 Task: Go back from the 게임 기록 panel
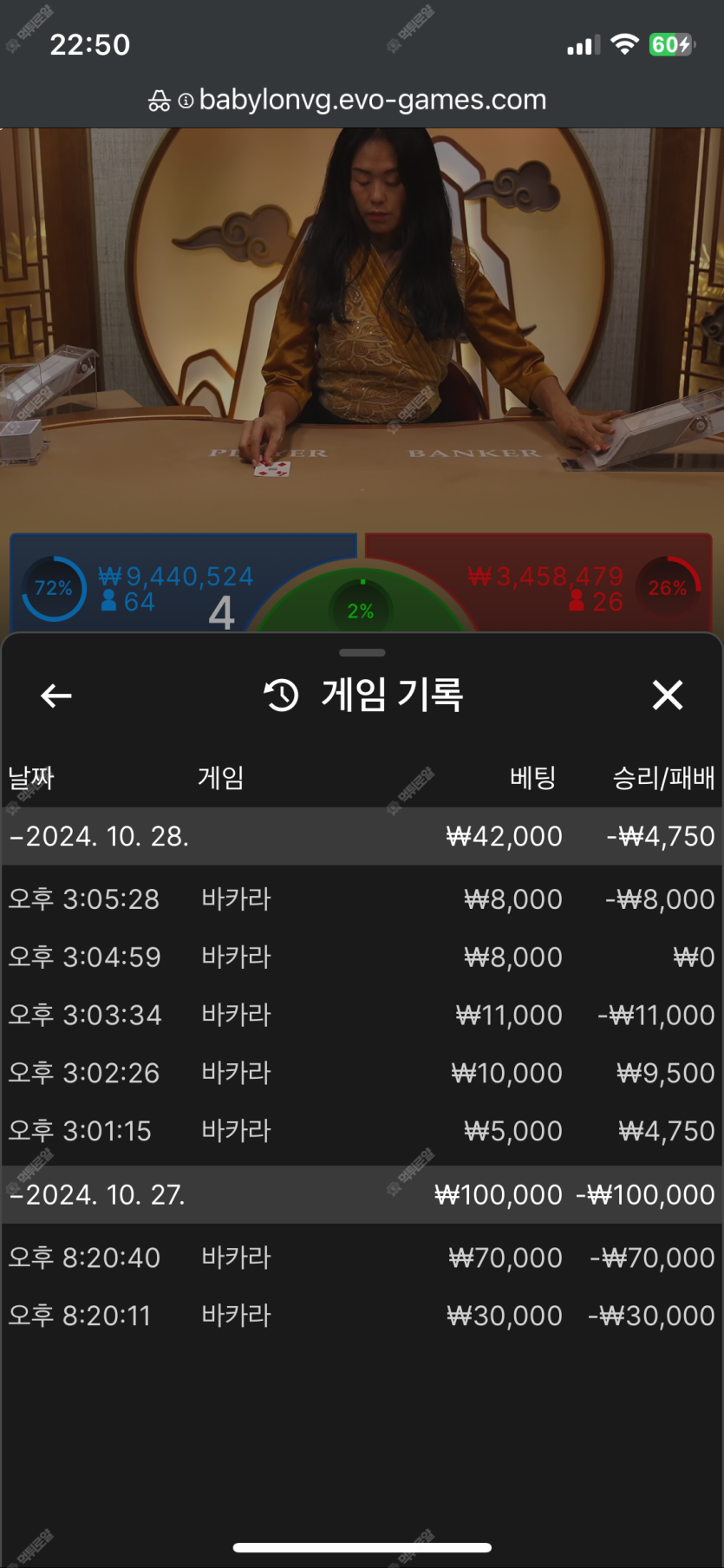(x=56, y=696)
